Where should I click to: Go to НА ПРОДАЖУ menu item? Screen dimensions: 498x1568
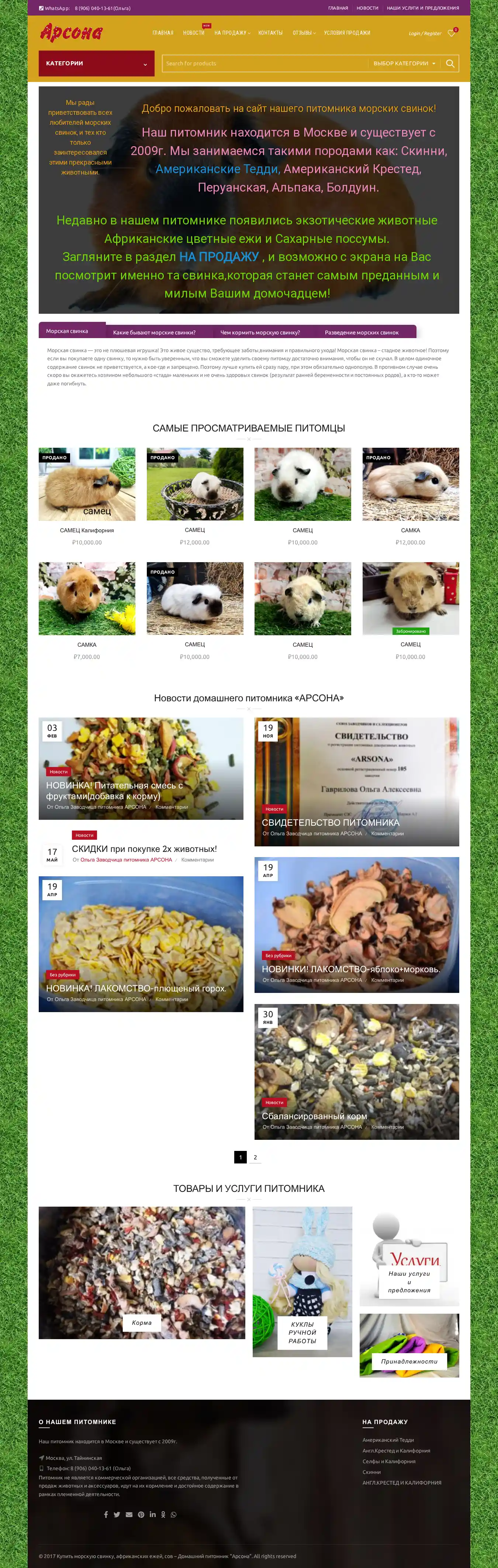[x=231, y=33]
